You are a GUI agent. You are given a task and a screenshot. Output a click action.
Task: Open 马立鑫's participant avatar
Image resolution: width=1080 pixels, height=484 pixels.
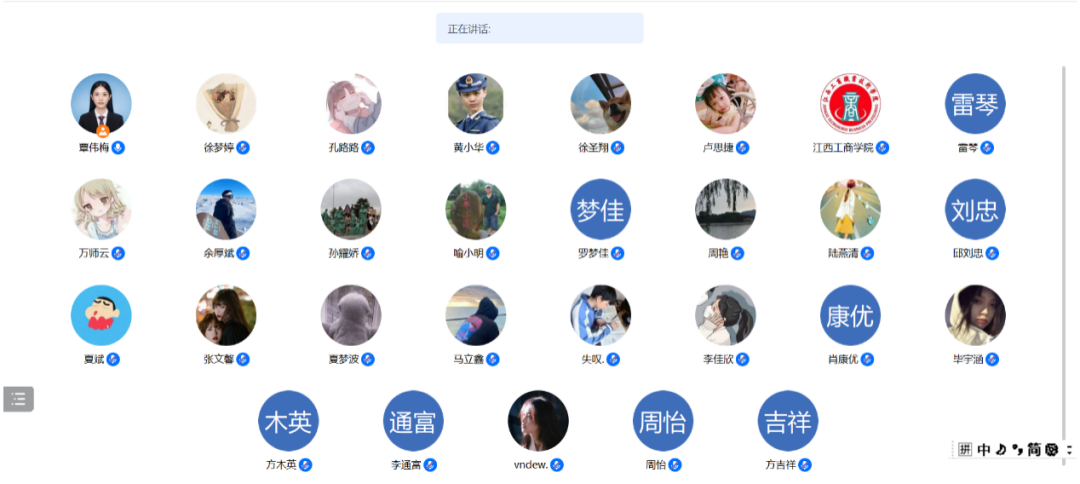[476, 315]
